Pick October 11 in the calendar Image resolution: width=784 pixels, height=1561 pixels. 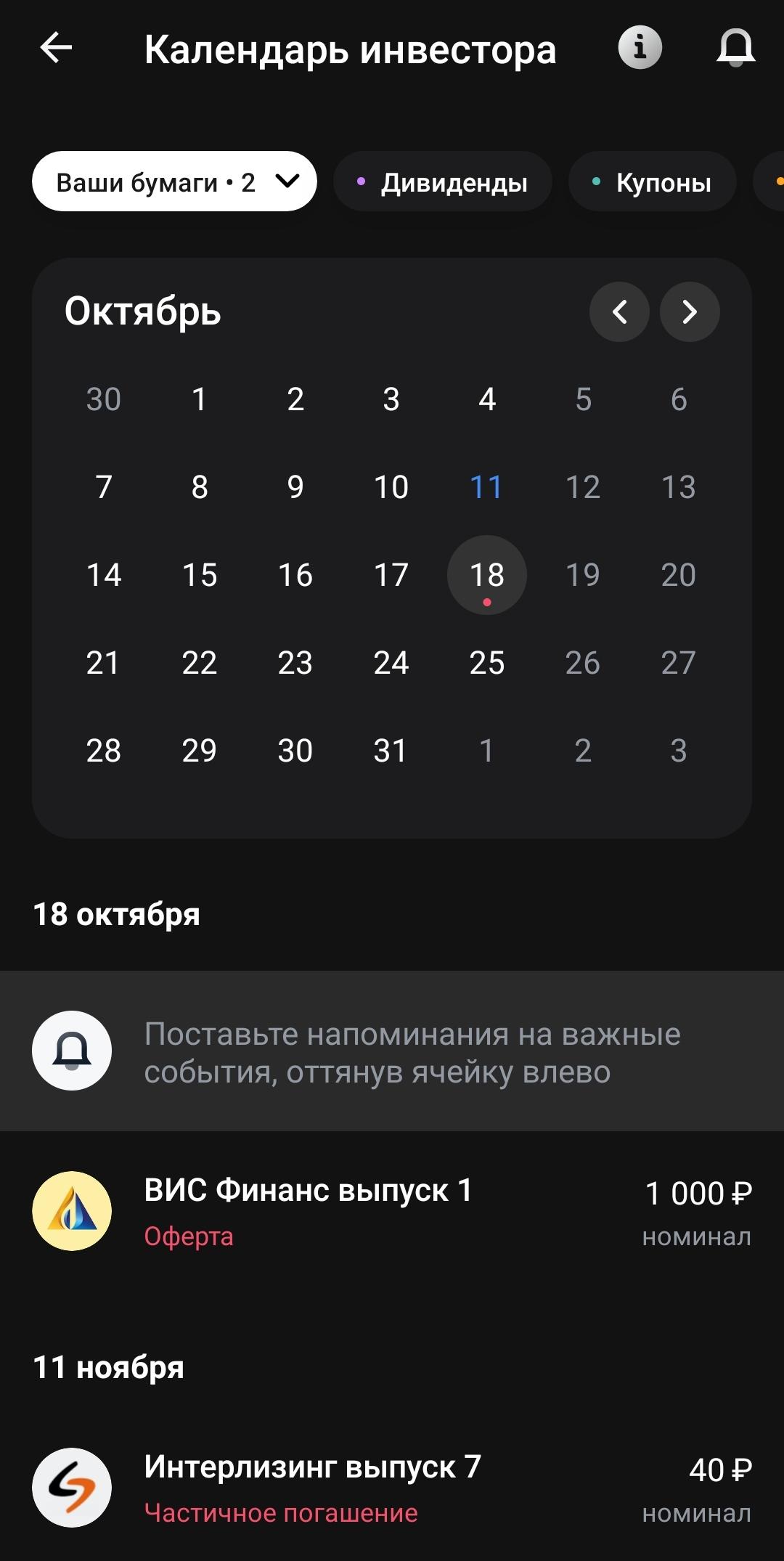(x=486, y=487)
